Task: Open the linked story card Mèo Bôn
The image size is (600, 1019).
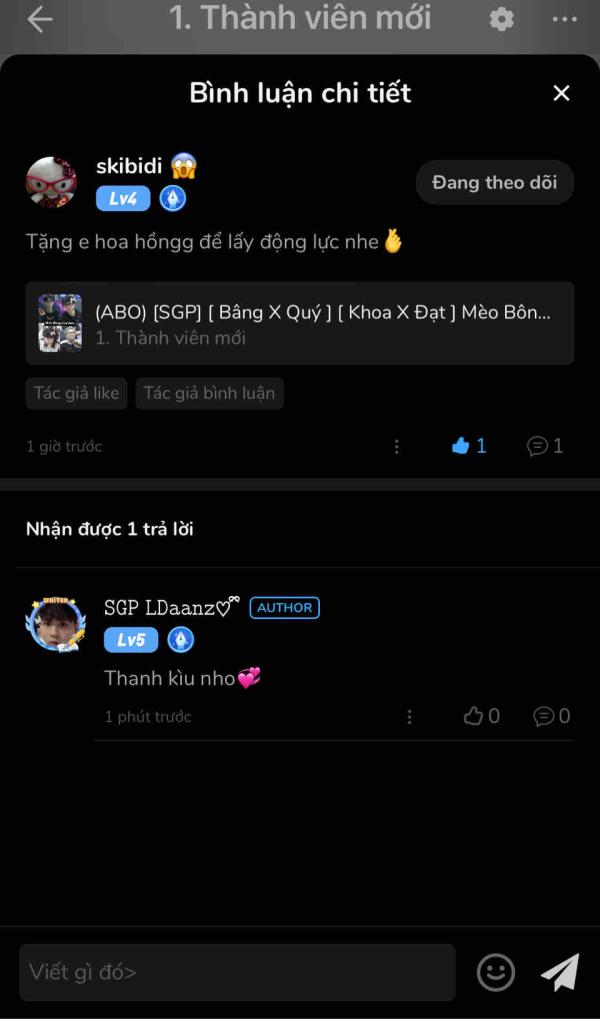Action: click(300, 323)
